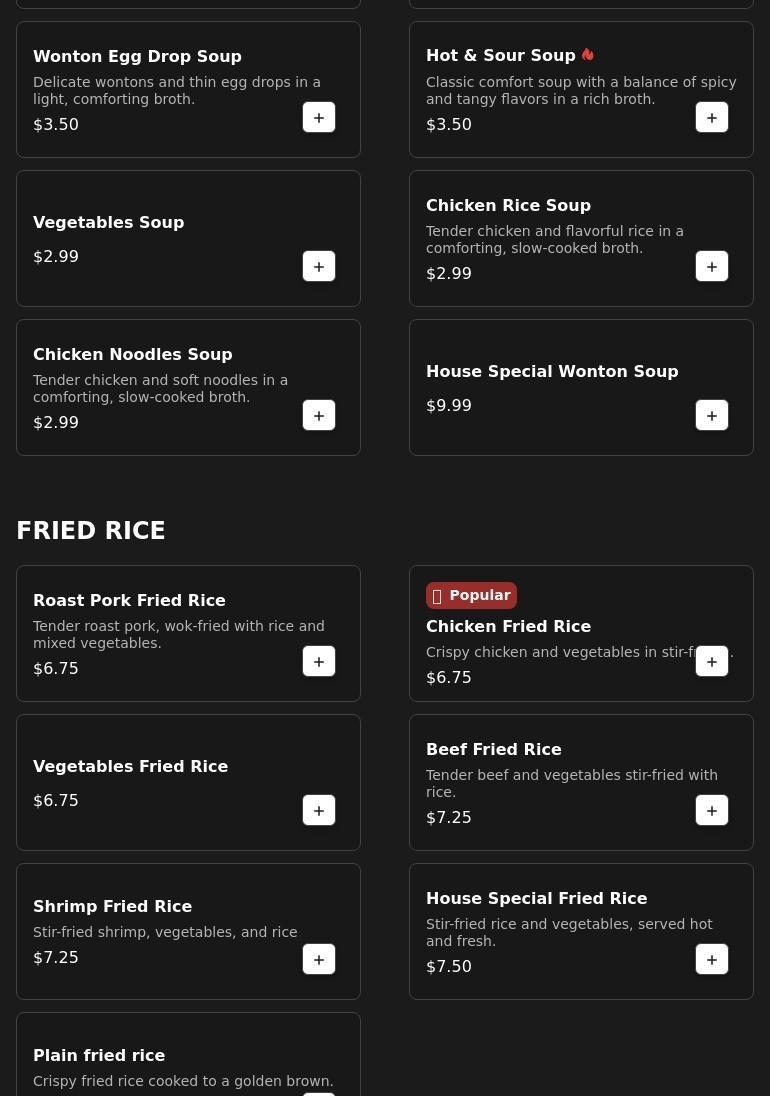The width and height of the screenshot is (770, 1096).
Task: Add Chicken Rice Soup to order
Action: [712, 267]
